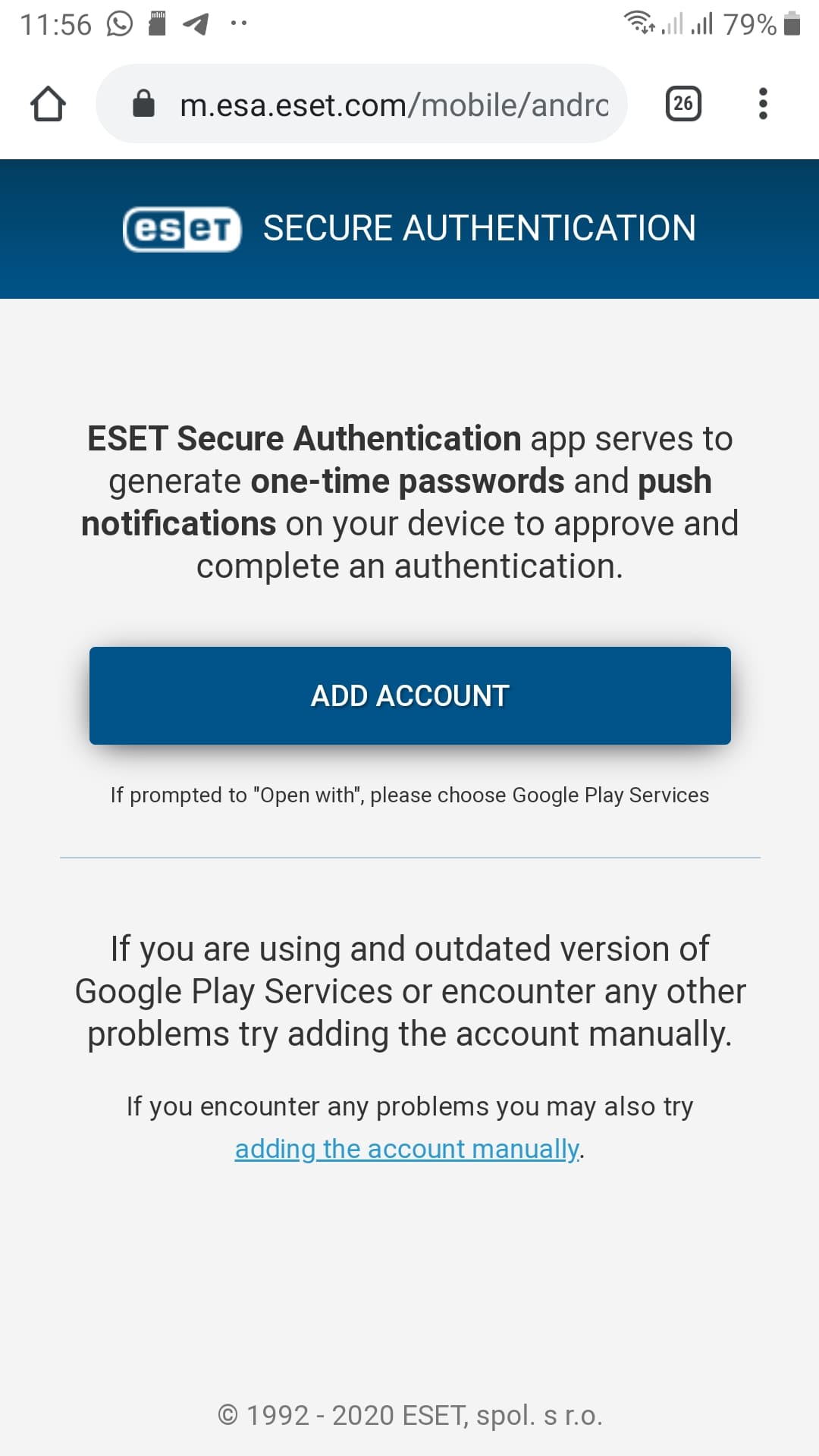Open the 'adding the account manually' link
This screenshot has height=1456, width=819.
(406, 1149)
